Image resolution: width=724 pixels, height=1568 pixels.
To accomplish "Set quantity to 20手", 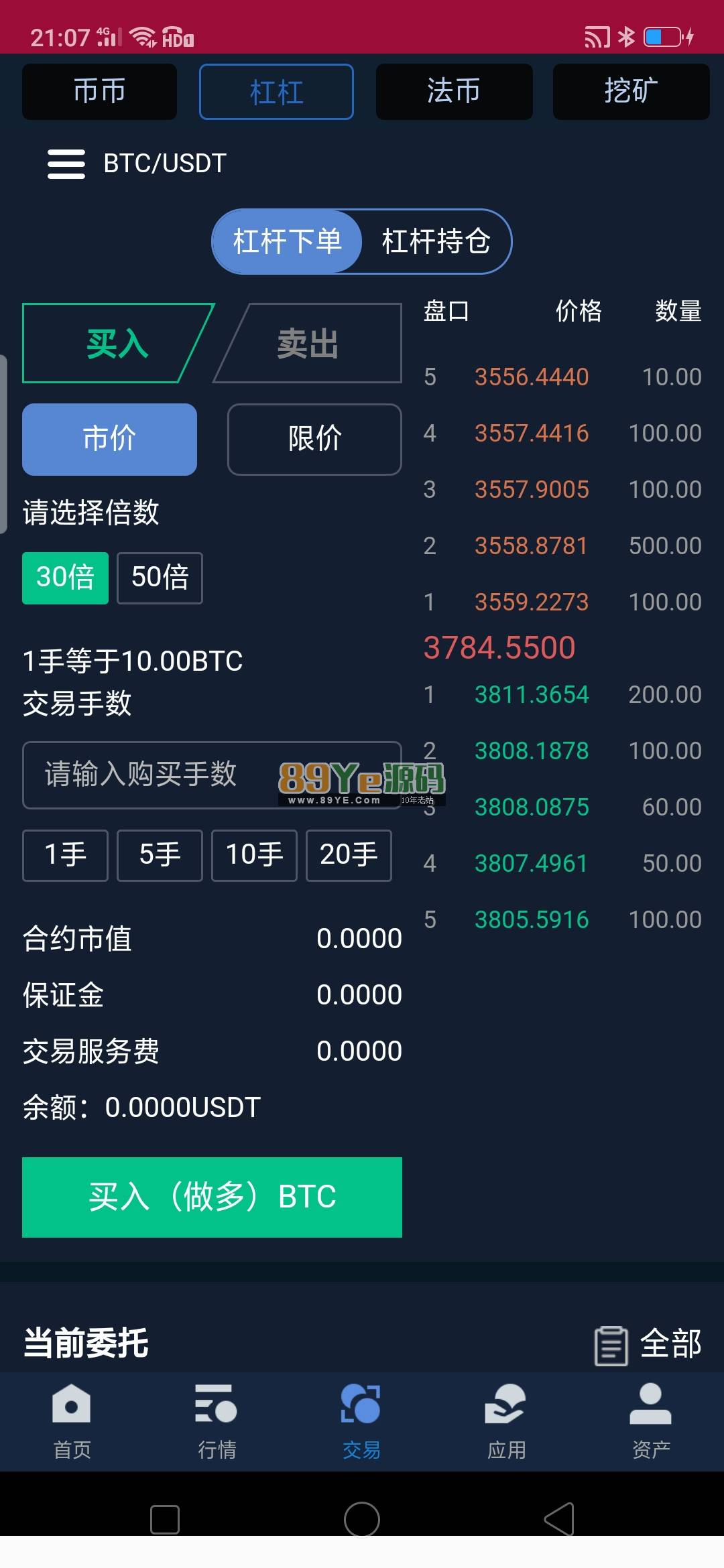I will [x=349, y=855].
